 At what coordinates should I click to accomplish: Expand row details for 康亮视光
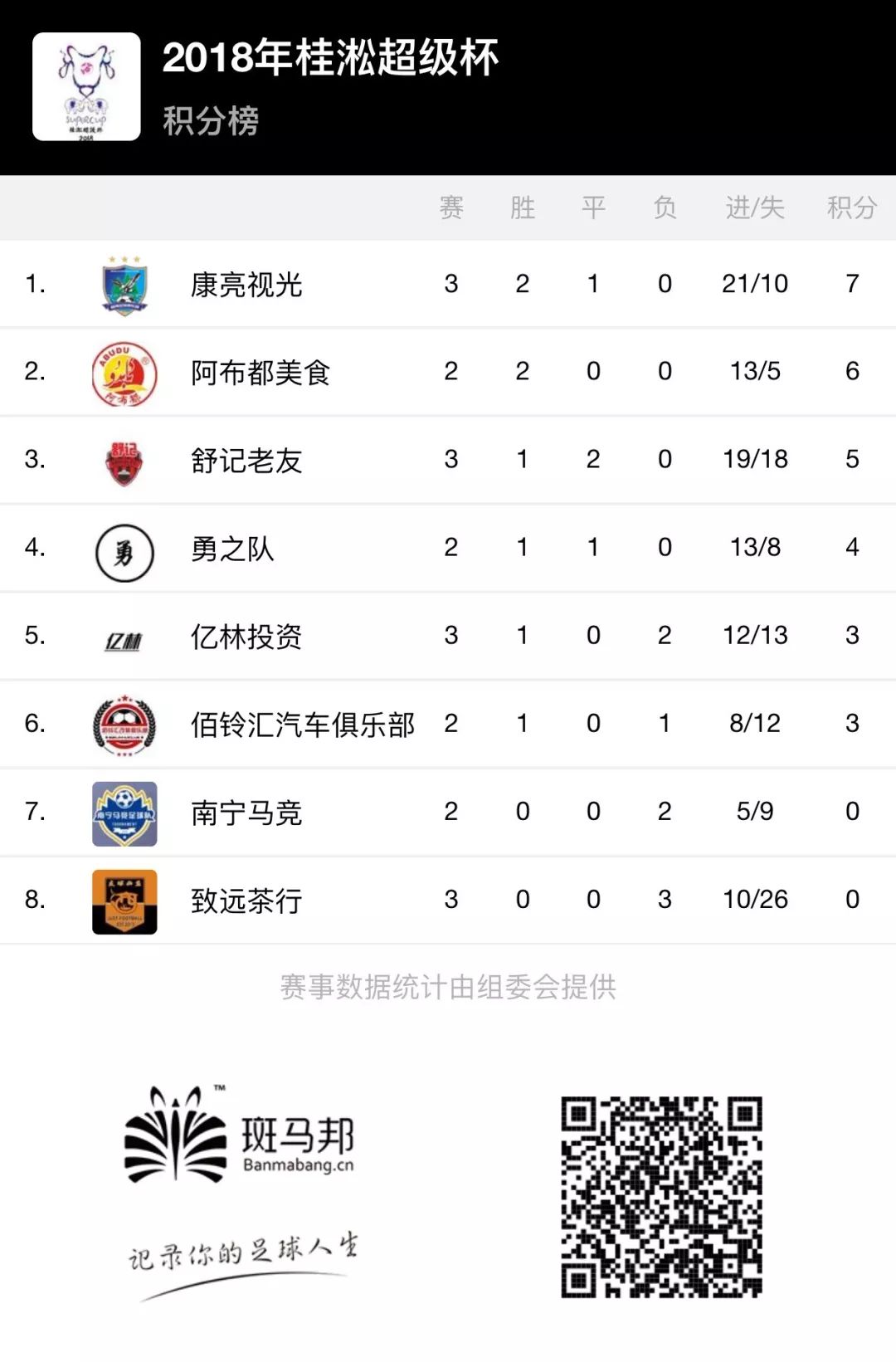point(448,283)
